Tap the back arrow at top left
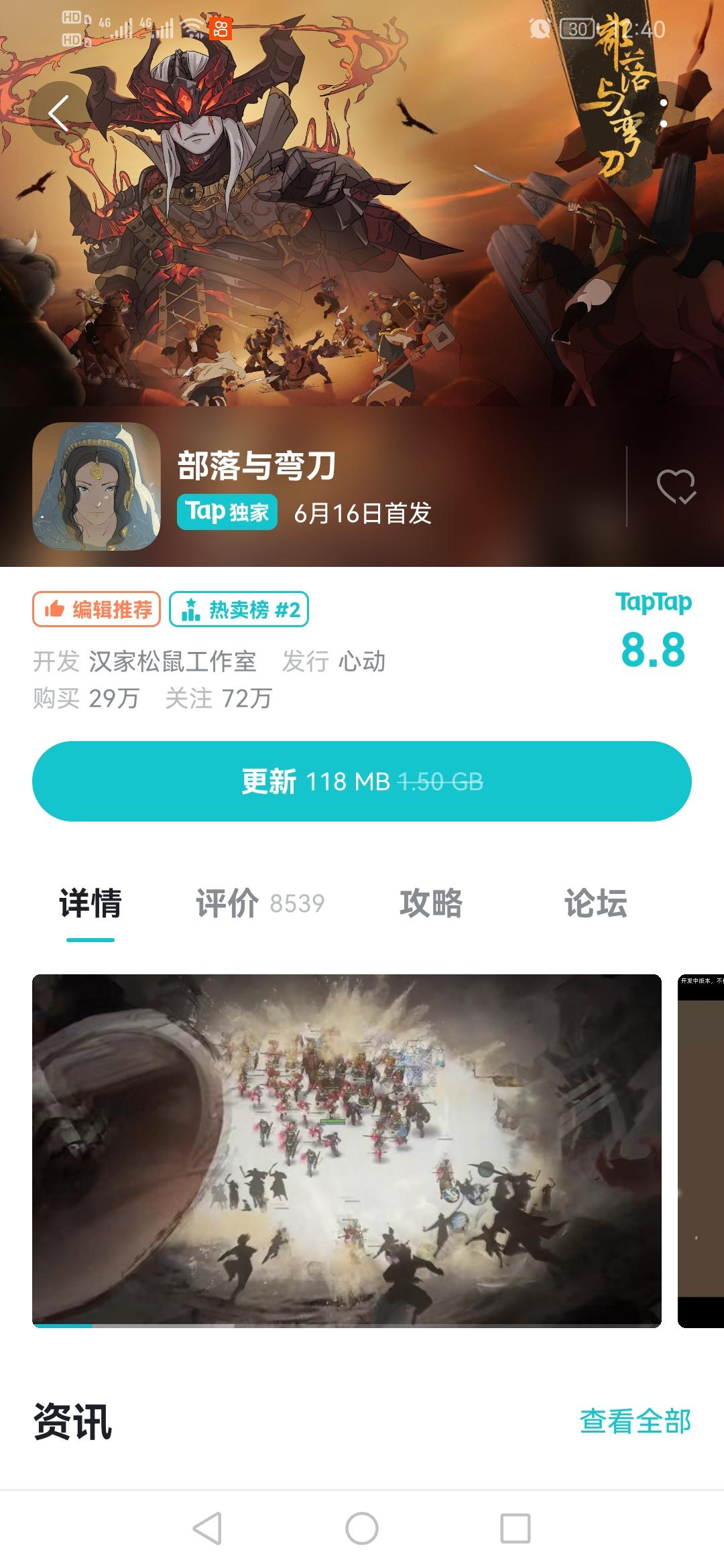Viewport: 724px width, 1568px height. click(60, 113)
